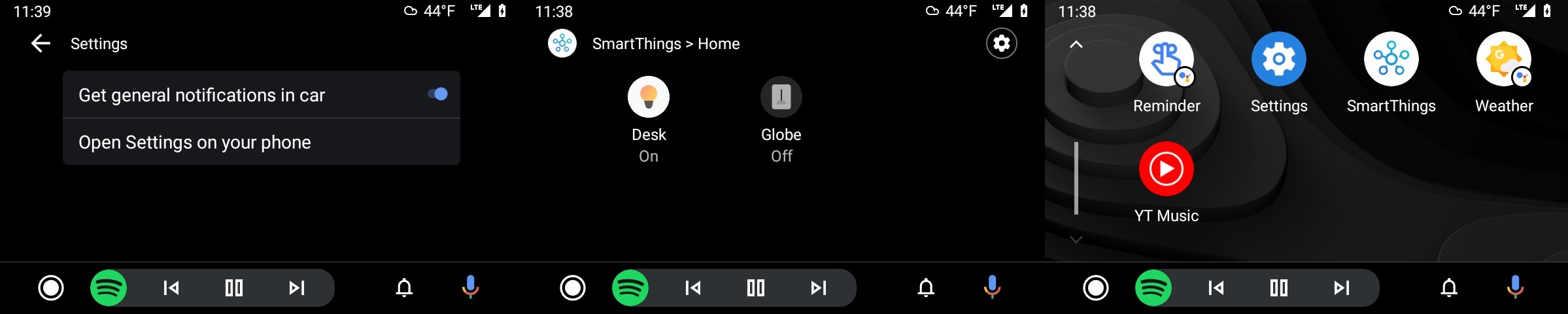Open the blue Settings app icon
Image resolution: width=1568 pixels, height=314 pixels.
1278,60
